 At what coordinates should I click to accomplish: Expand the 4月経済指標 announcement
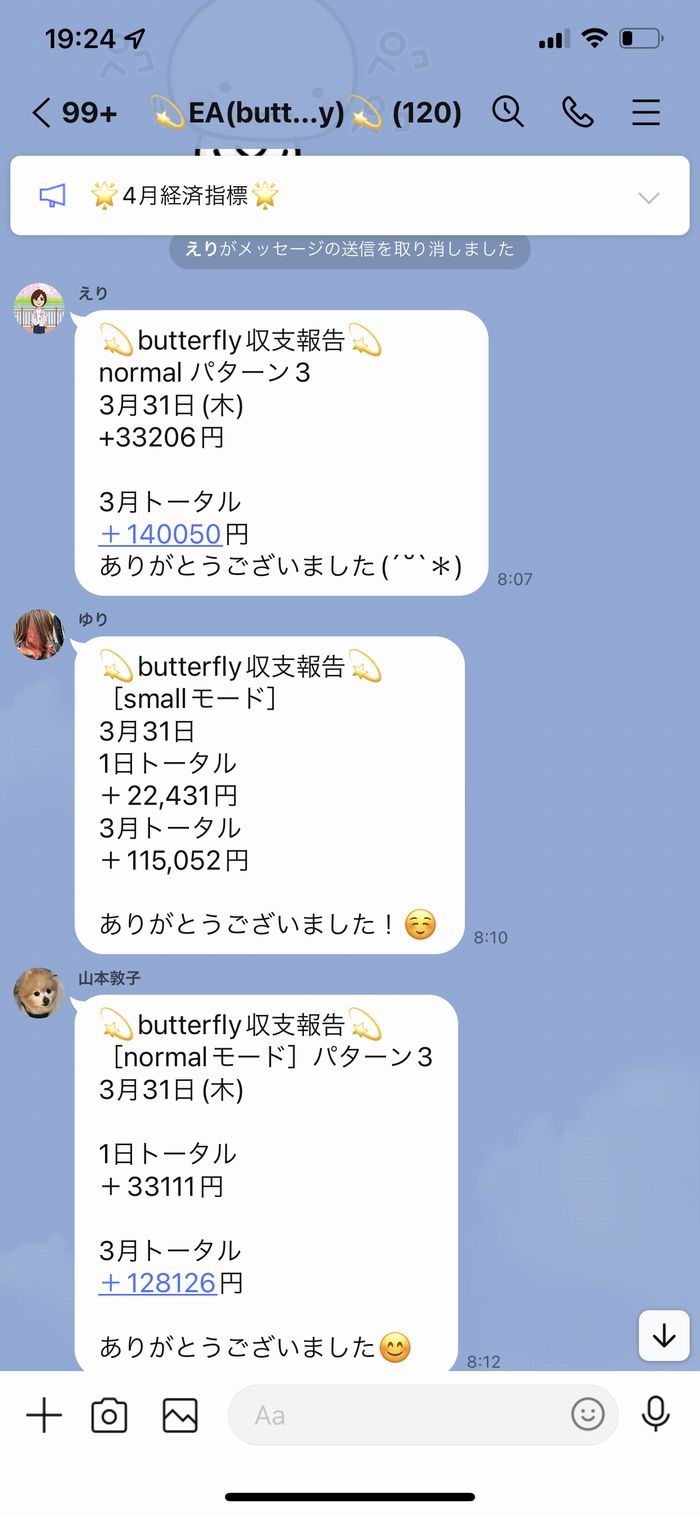[649, 197]
